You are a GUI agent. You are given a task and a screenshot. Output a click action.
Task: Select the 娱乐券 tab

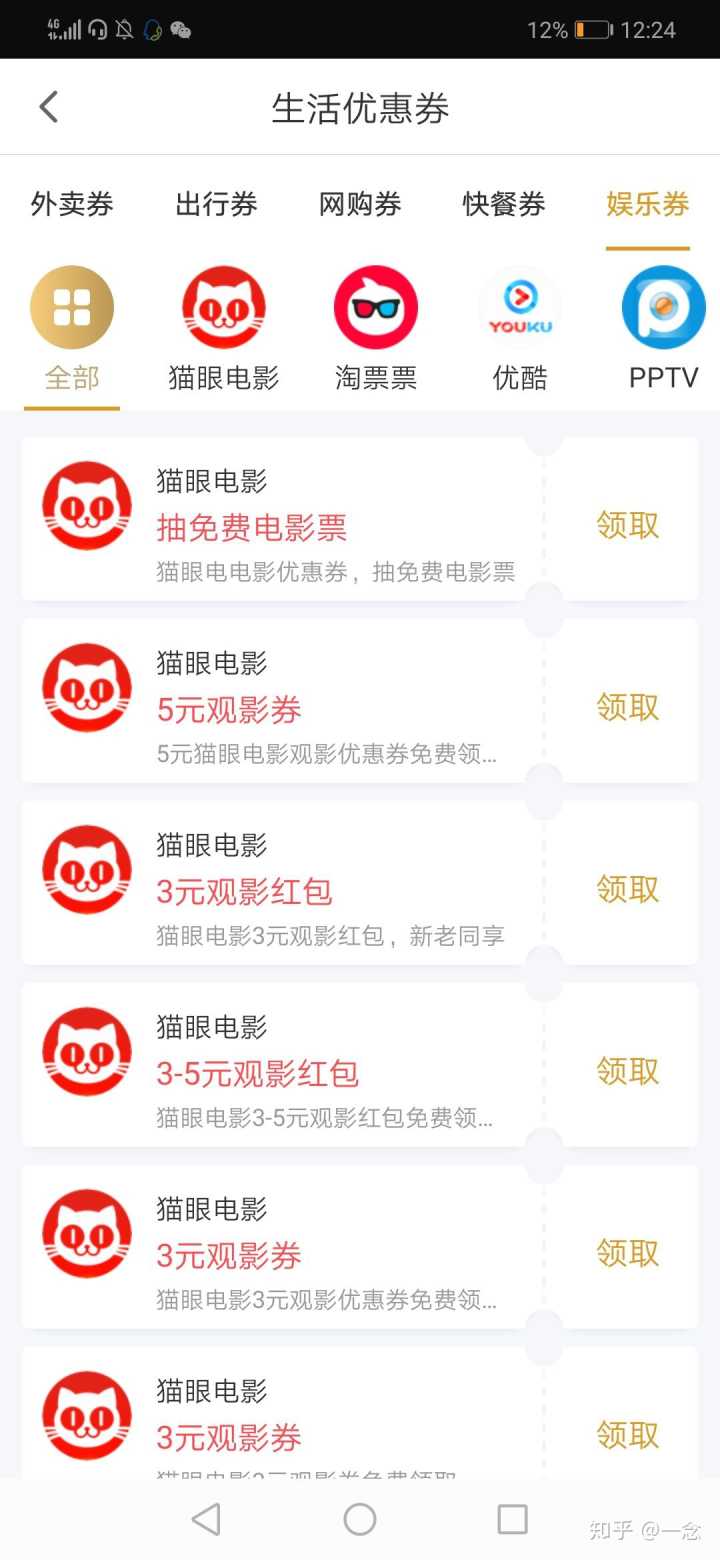click(647, 204)
